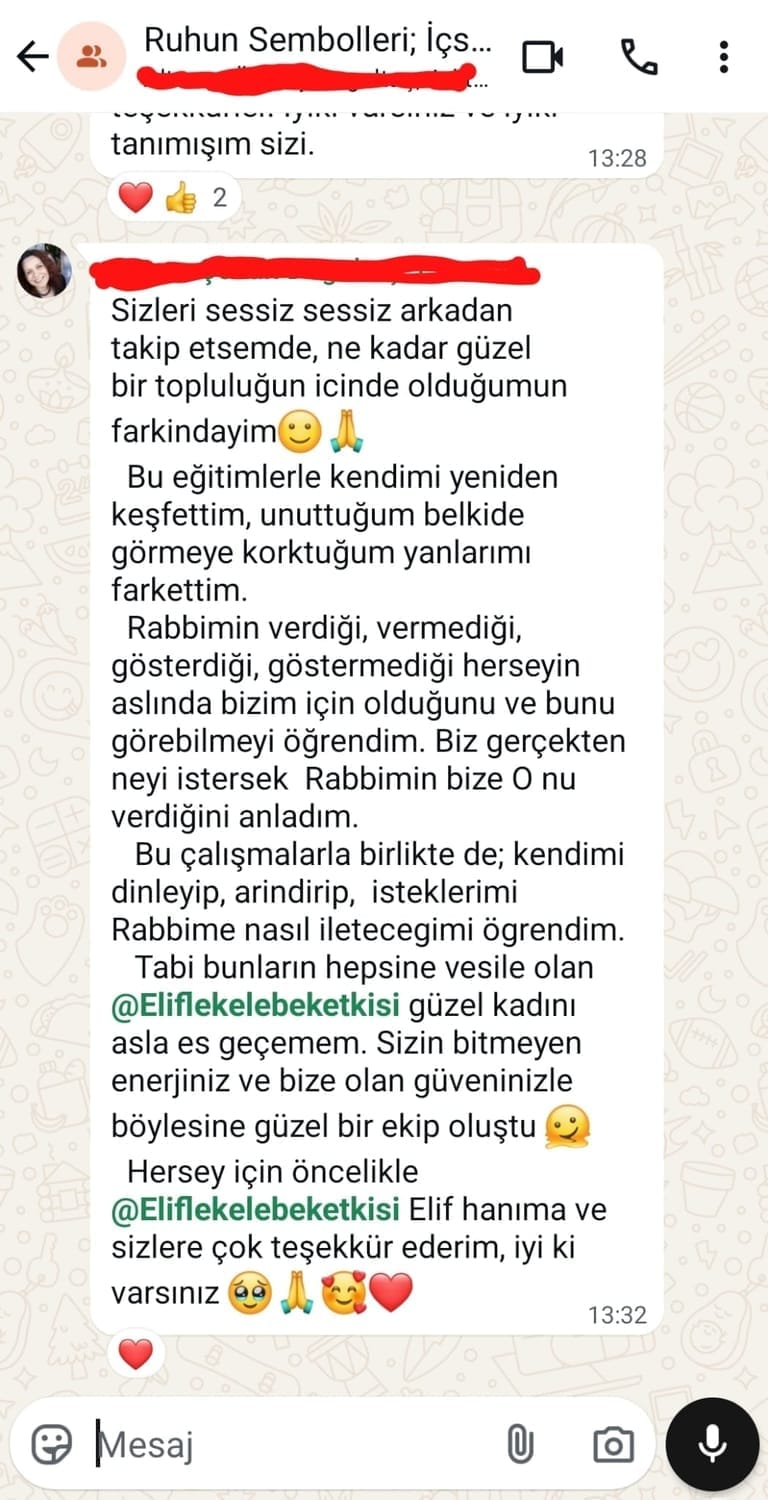
Task: Open the camera from the message bar
Action: [612, 1444]
